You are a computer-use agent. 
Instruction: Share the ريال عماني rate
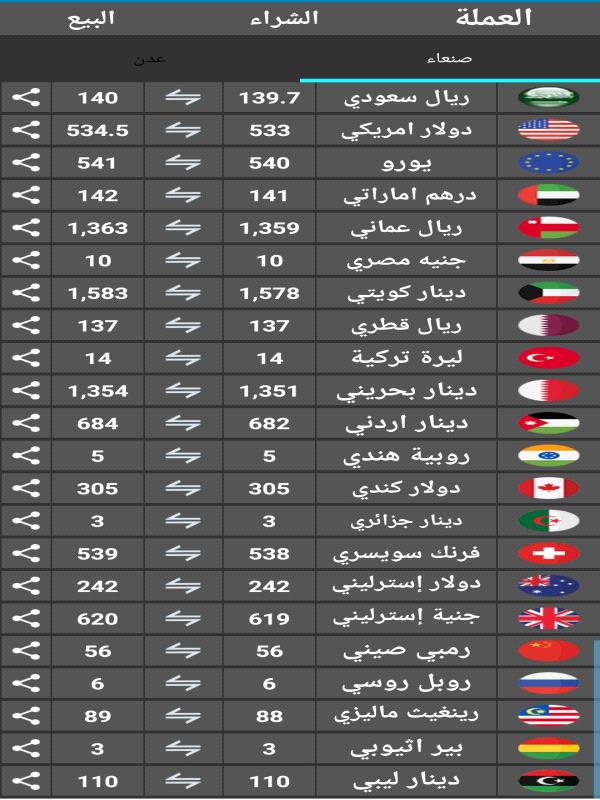tap(27, 228)
